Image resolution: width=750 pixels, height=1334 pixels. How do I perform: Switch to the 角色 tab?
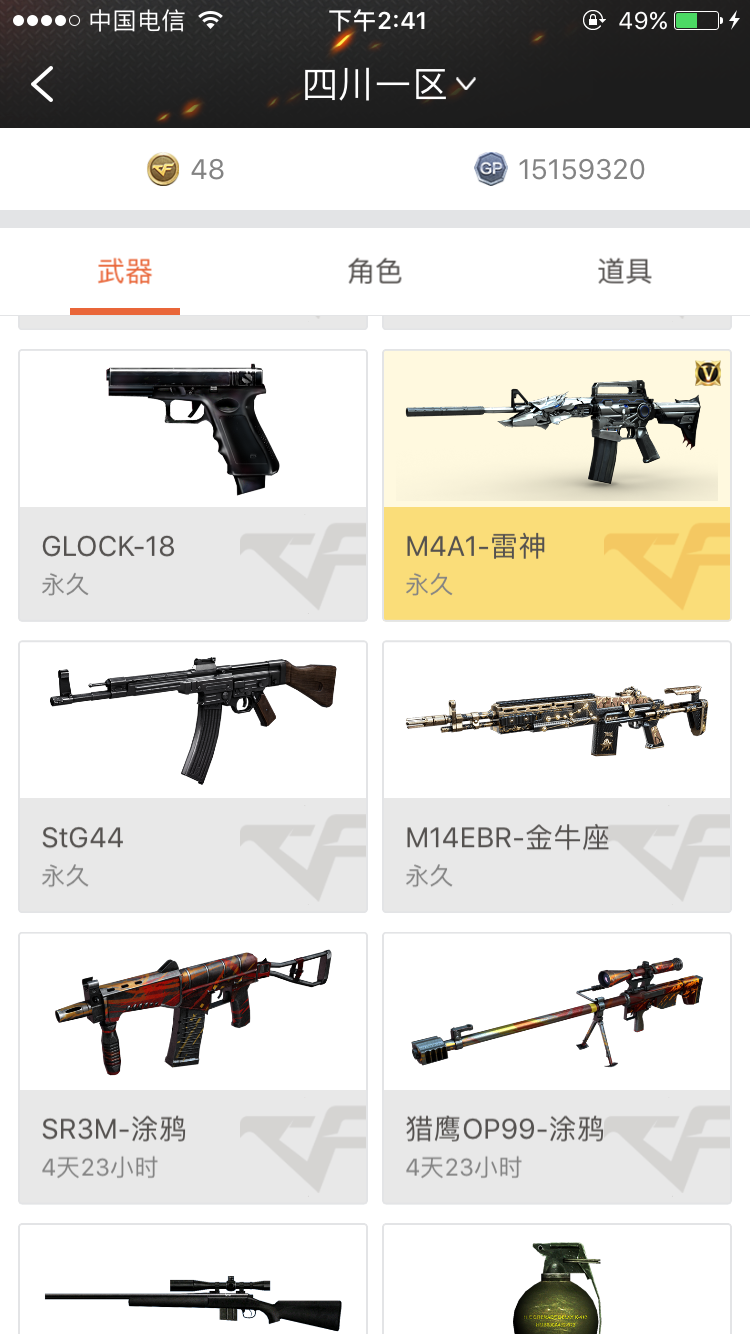click(374, 271)
